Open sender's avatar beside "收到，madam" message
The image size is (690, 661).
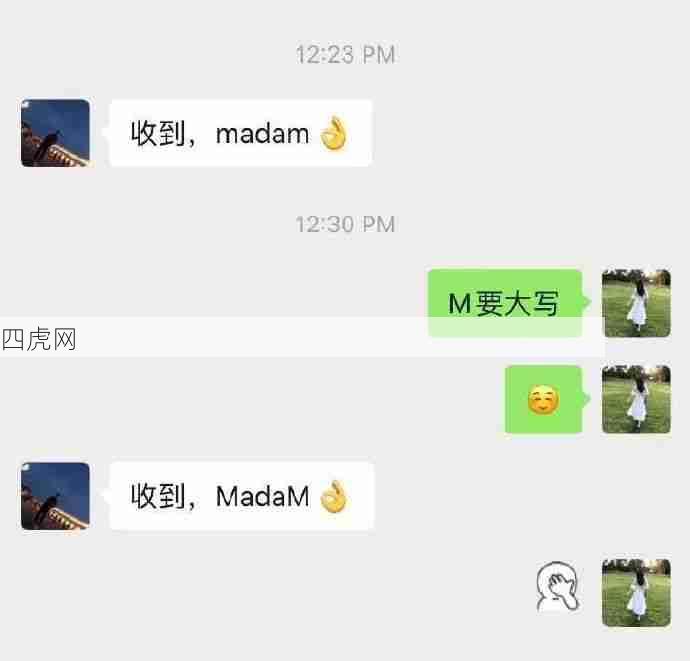[x=55, y=132]
